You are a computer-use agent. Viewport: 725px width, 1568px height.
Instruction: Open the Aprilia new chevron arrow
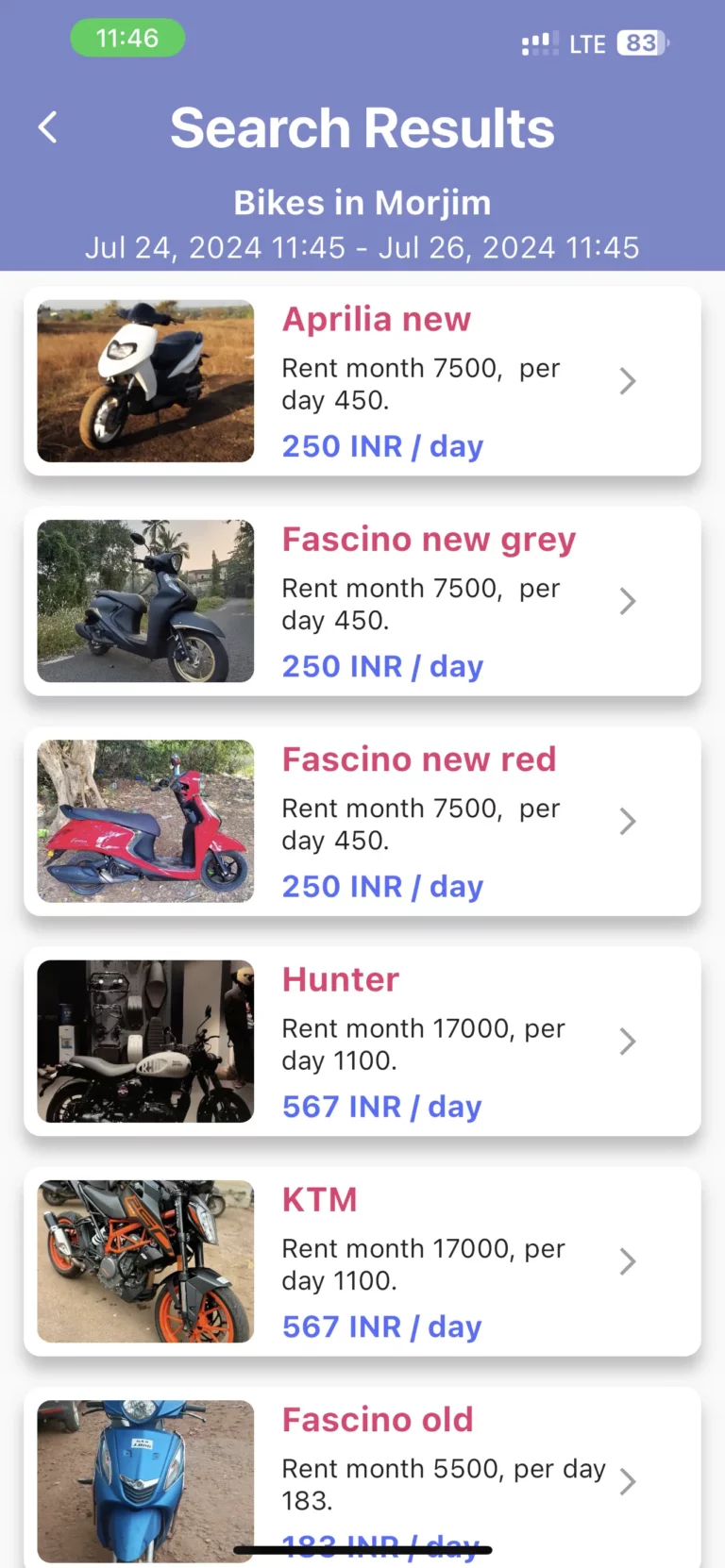pos(627,381)
